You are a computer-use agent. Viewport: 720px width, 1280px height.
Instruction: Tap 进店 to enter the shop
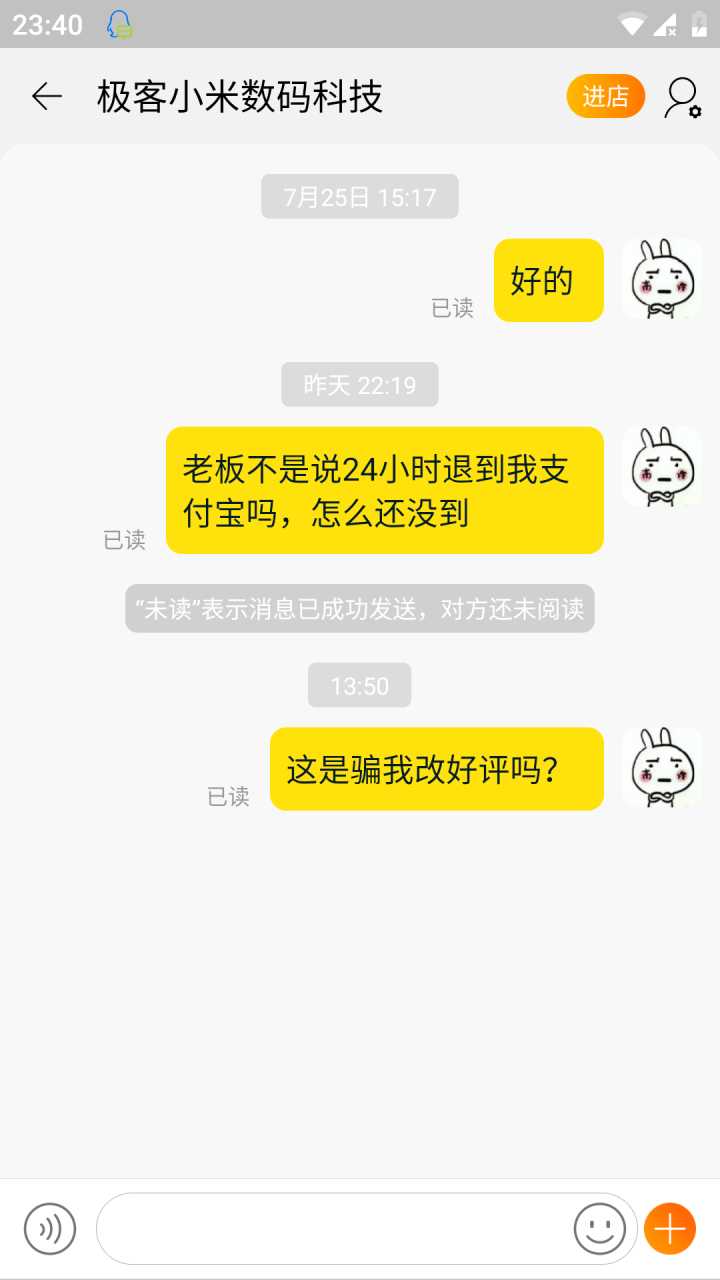605,97
